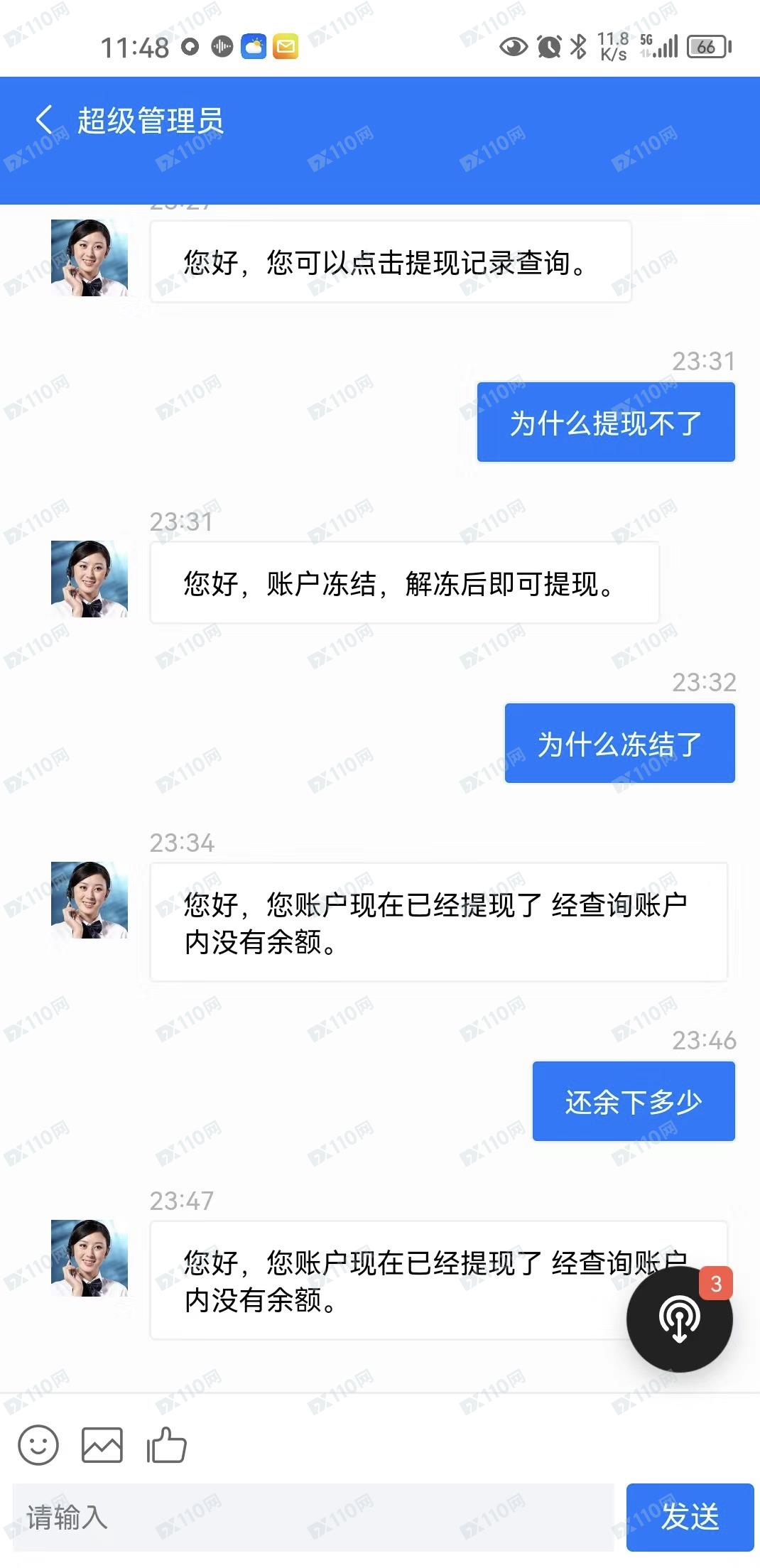Go back from the 超级管理员 chat
Image resolution: width=760 pixels, height=1568 pixels.
pos(44,120)
